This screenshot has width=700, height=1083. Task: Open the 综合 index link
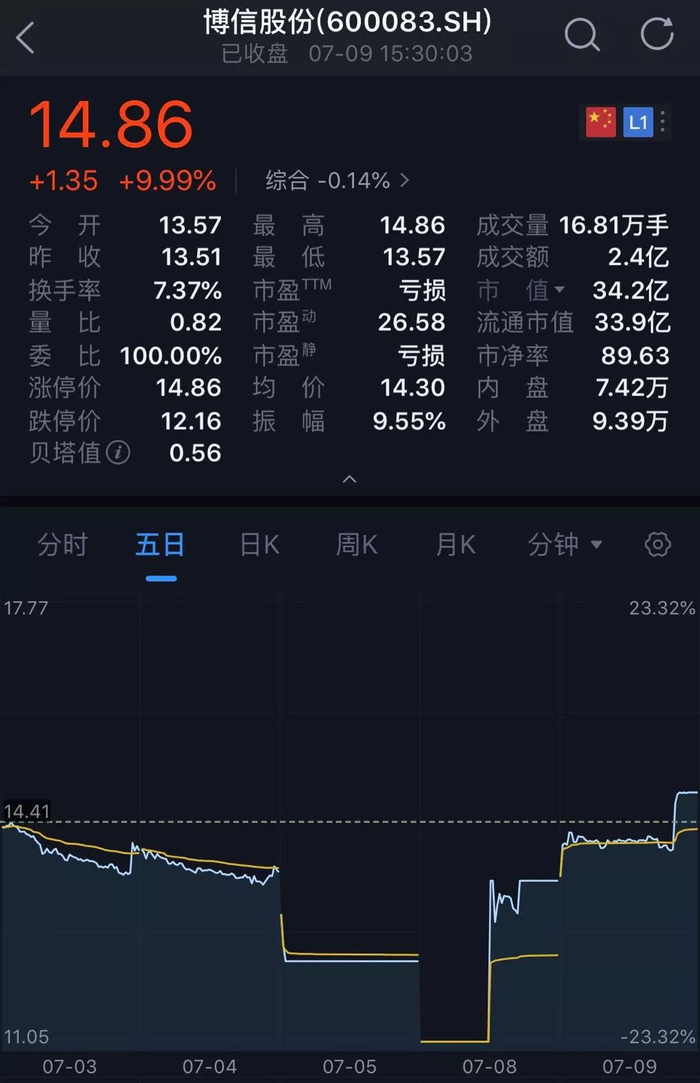337,181
